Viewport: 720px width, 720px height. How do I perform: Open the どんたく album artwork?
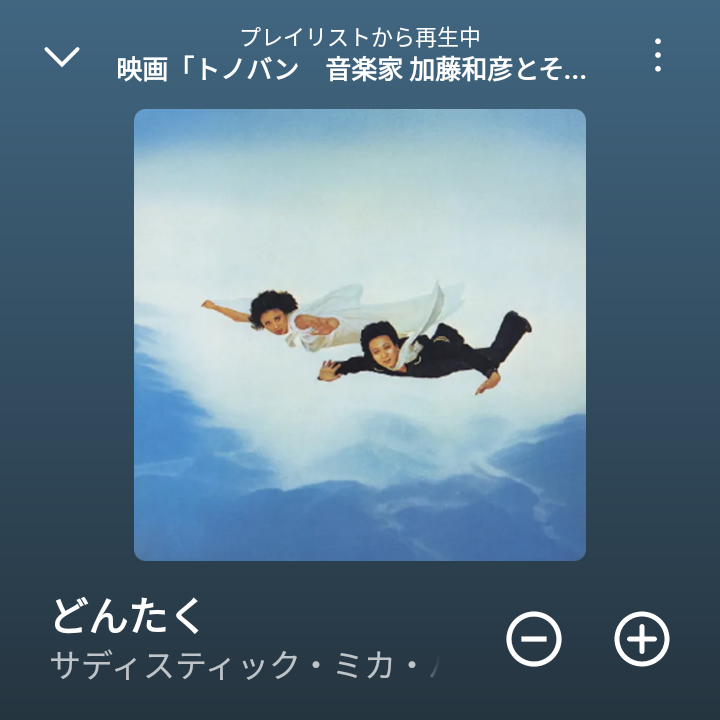360,334
